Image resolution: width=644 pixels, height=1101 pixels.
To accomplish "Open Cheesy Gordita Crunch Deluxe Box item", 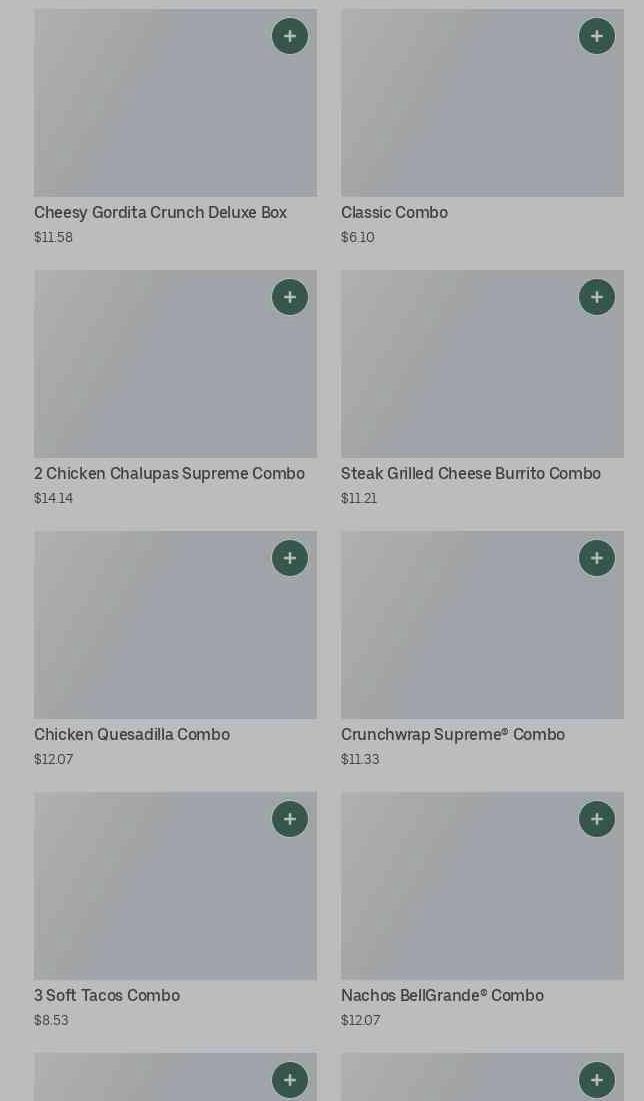I will tap(160, 213).
